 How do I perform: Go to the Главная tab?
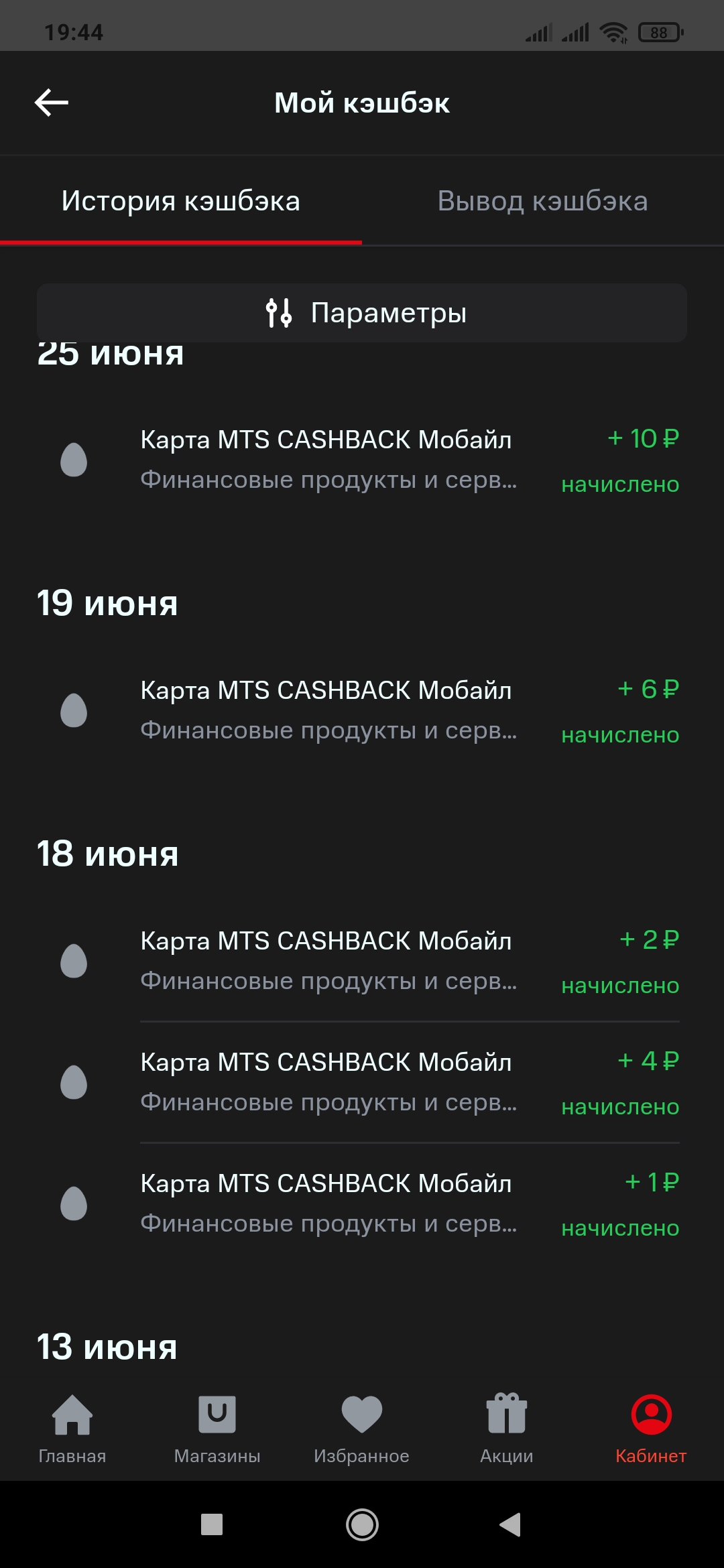(72, 1426)
